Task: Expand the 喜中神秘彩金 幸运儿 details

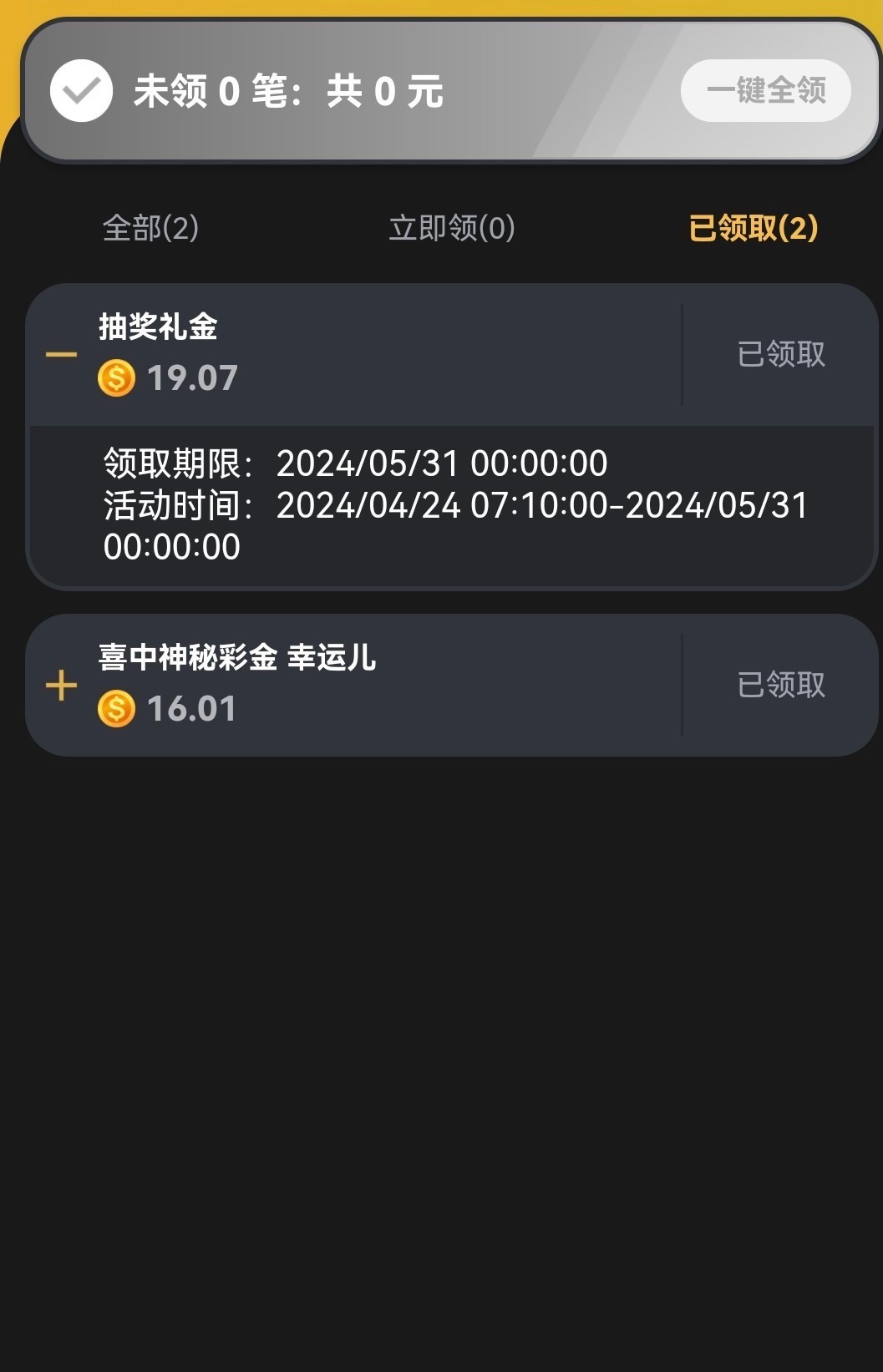Action: point(61,686)
